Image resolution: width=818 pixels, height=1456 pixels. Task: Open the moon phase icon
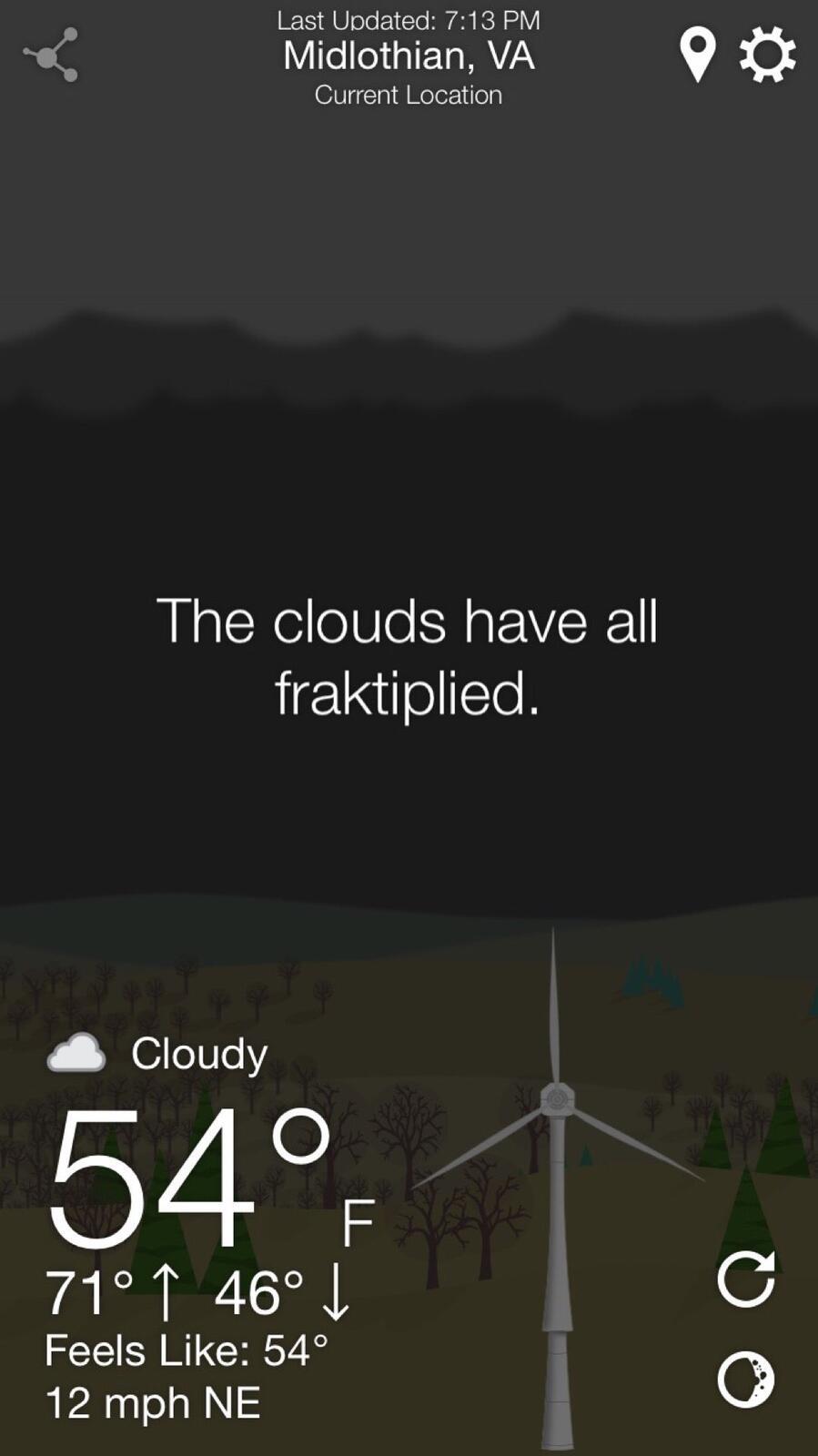point(745,1380)
